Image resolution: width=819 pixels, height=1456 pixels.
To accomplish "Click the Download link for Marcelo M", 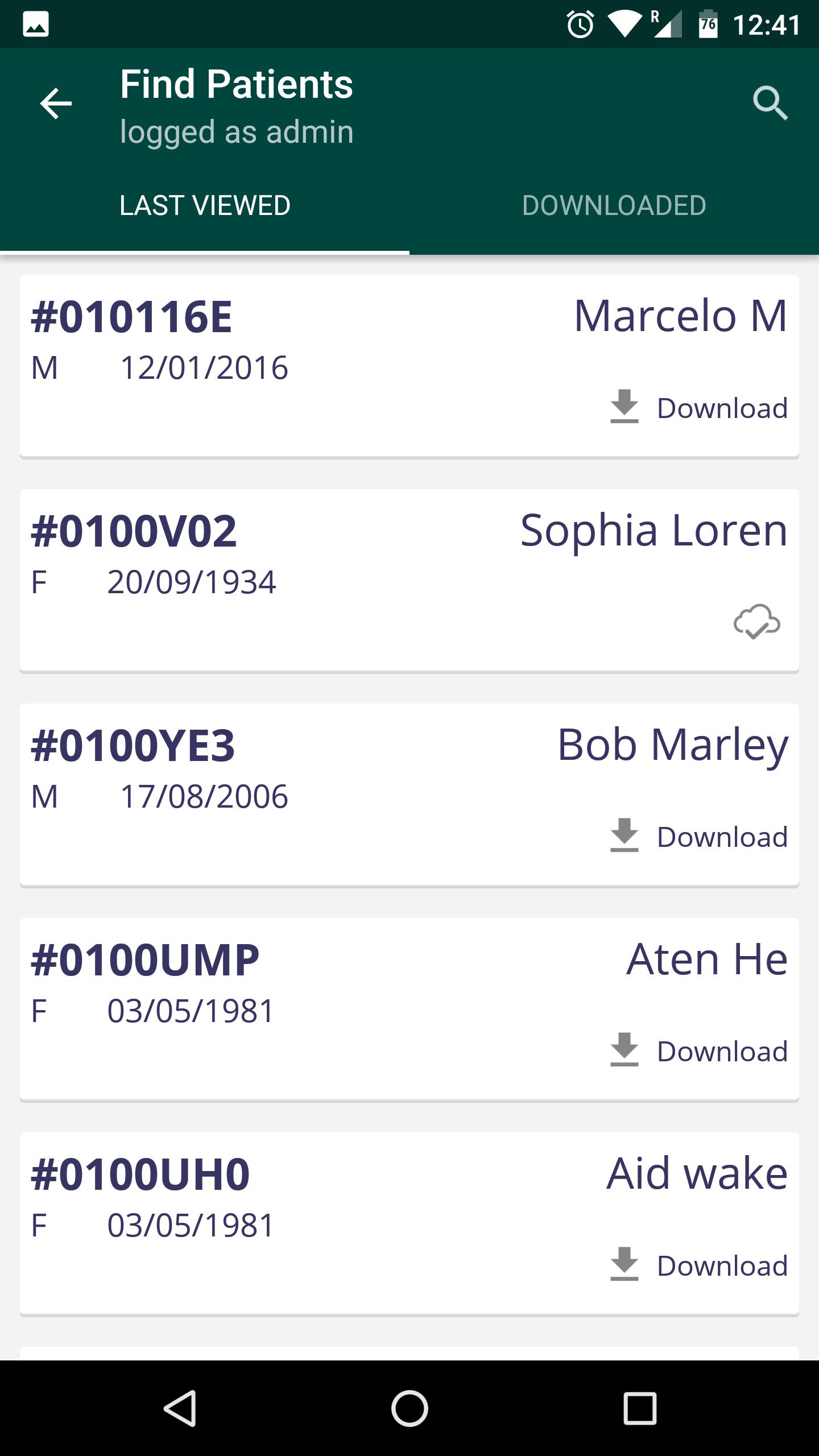I will pyautogui.click(x=722, y=407).
